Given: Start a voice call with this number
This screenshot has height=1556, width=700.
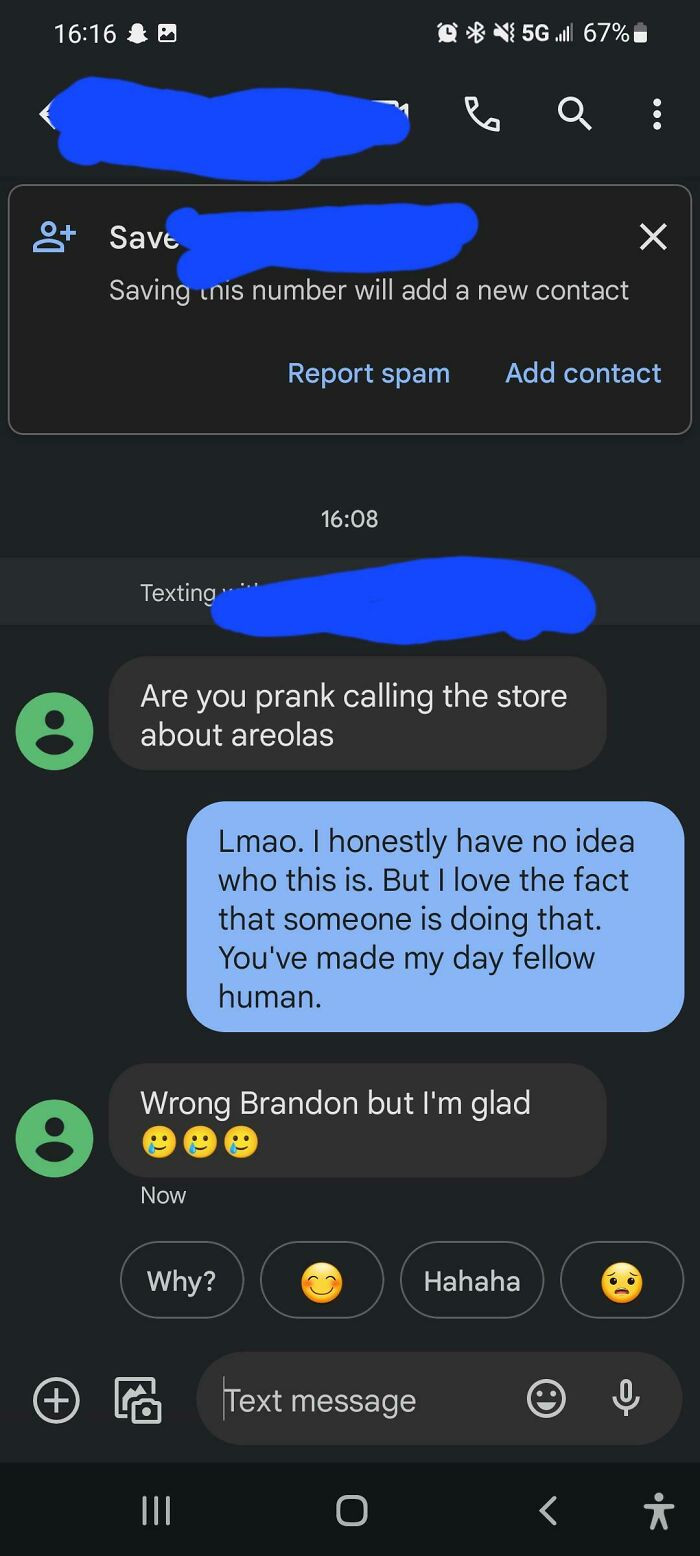Looking at the screenshot, I should 482,114.
